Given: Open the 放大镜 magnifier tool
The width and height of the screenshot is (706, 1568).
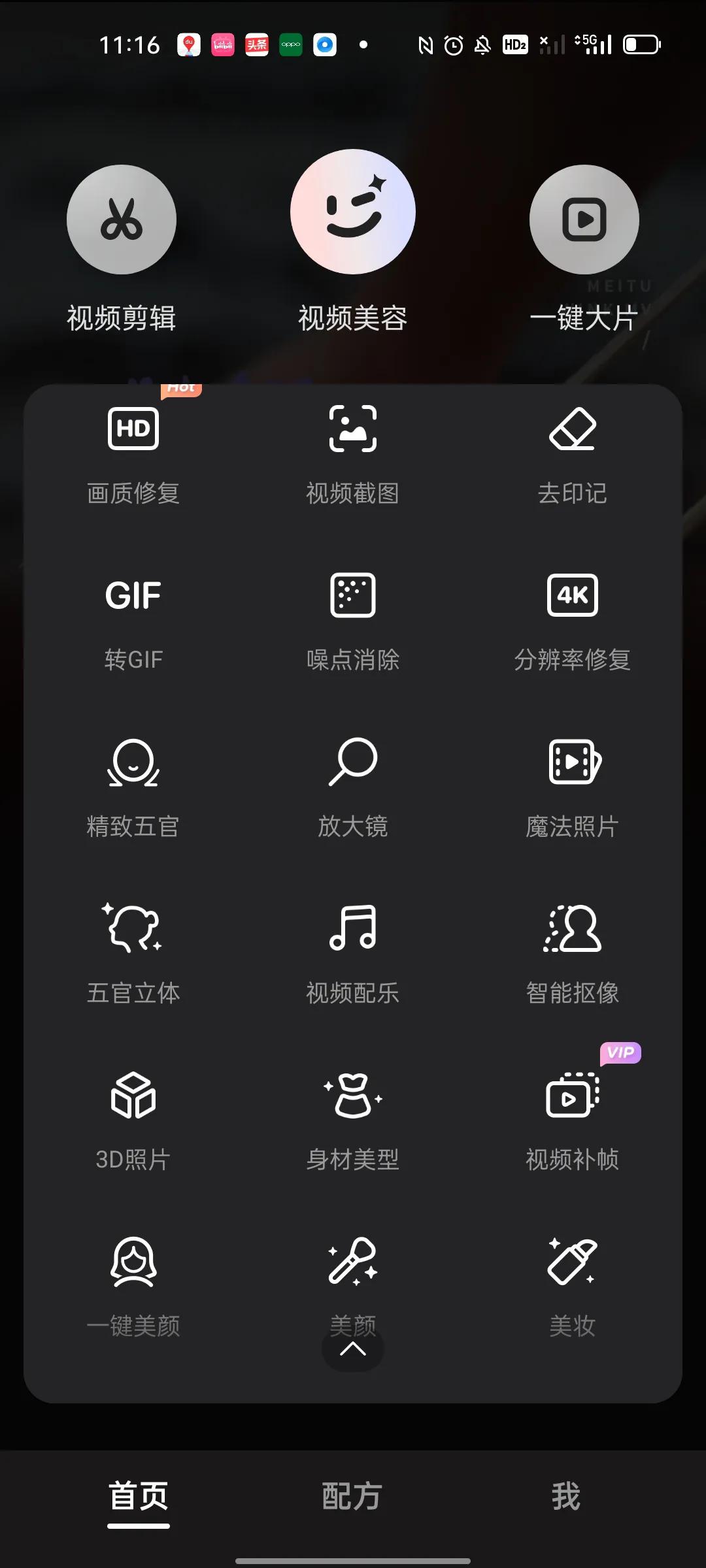Looking at the screenshot, I should [x=352, y=784].
